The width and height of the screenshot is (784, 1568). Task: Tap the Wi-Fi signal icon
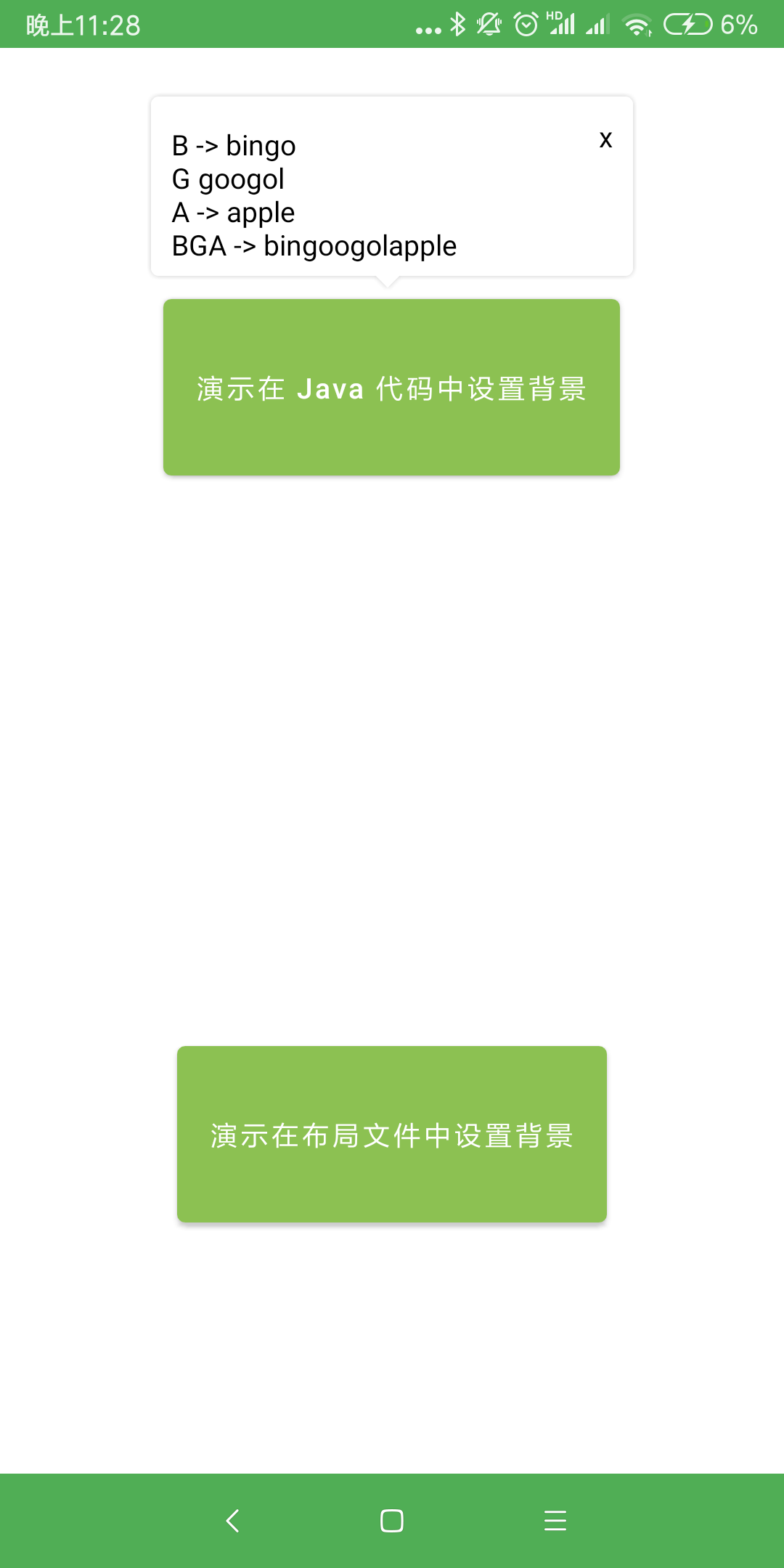636,23
